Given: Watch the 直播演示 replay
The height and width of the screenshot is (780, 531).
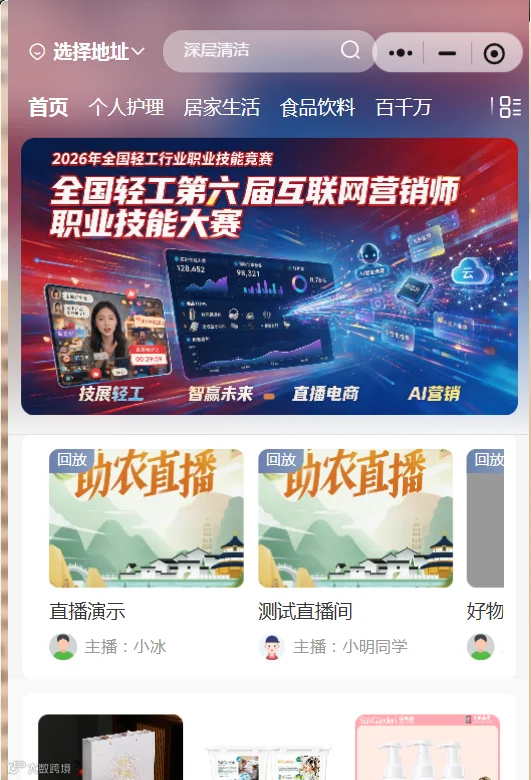Looking at the screenshot, I should (146, 555).
